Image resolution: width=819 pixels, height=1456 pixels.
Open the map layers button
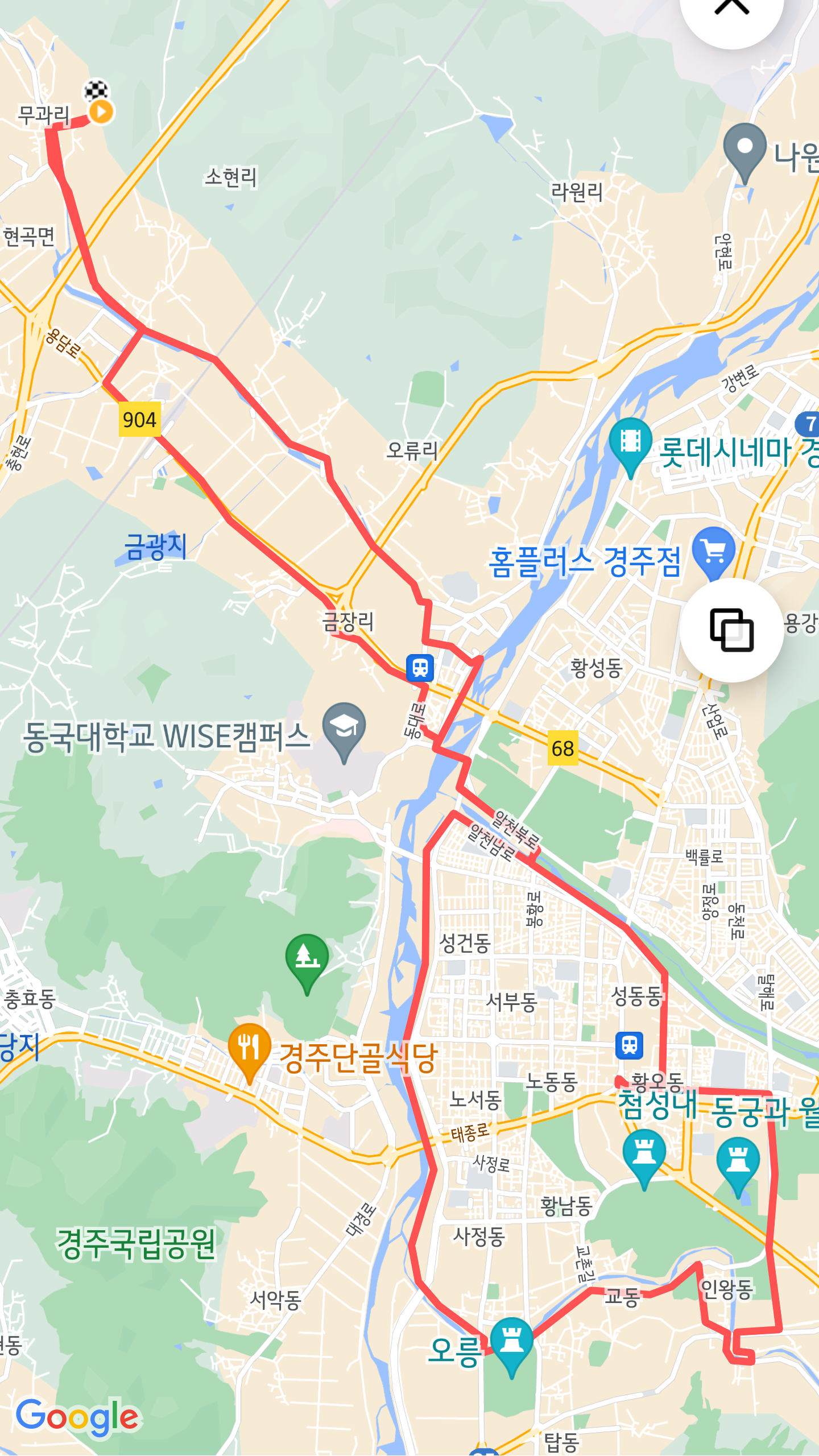coord(731,630)
